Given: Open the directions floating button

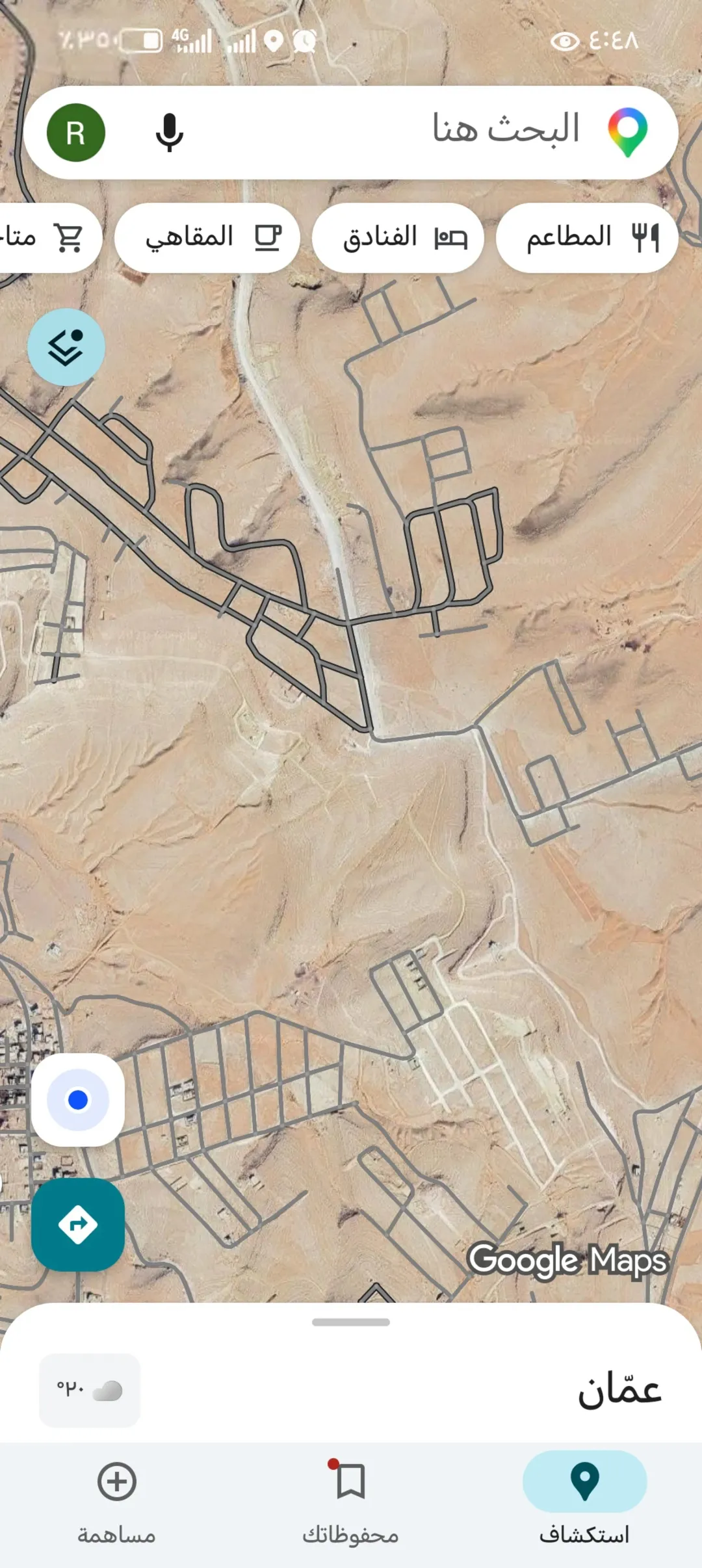Looking at the screenshot, I should 78,1225.
